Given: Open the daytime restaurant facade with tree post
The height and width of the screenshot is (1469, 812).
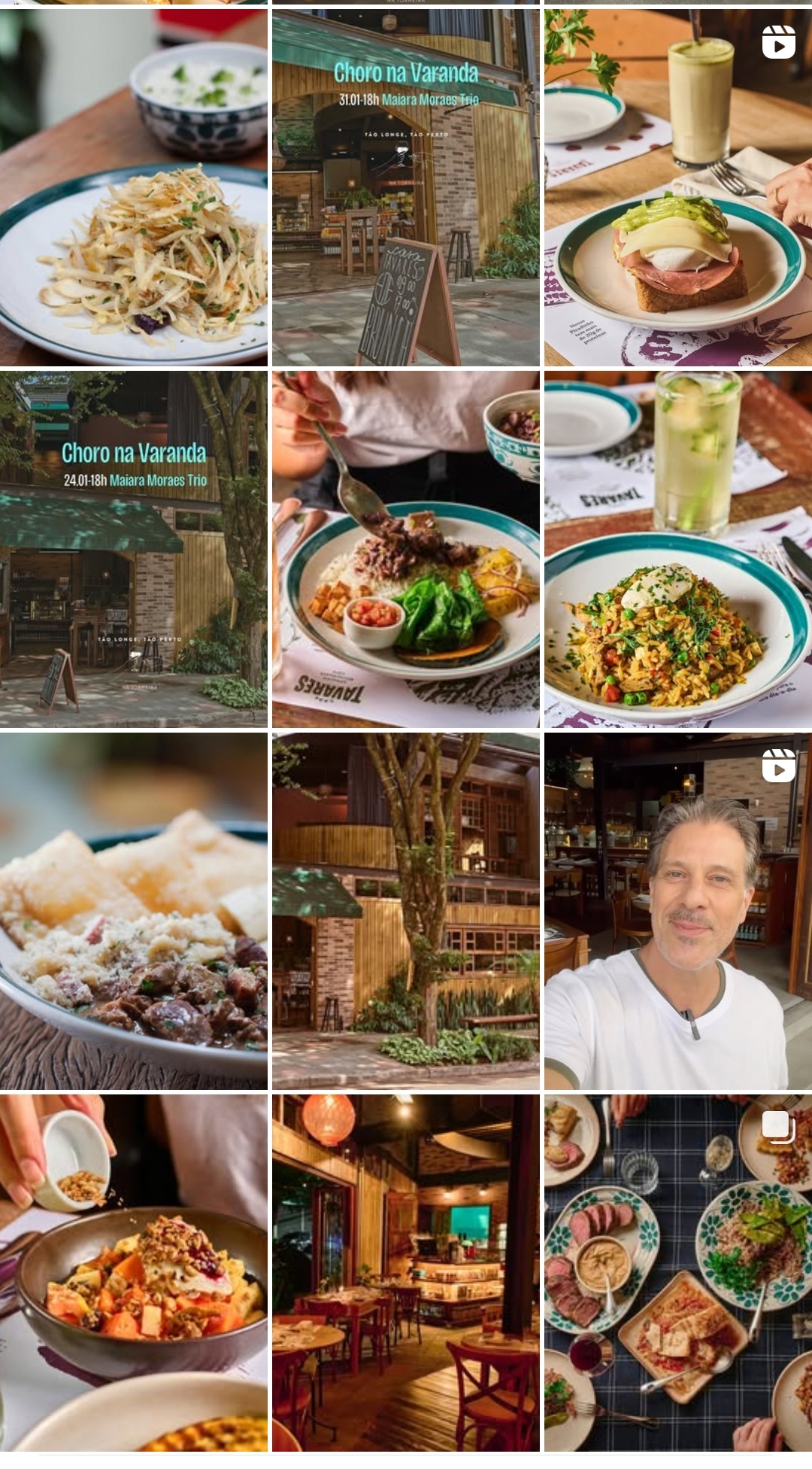Looking at the screenshot, I should [405, 911].
